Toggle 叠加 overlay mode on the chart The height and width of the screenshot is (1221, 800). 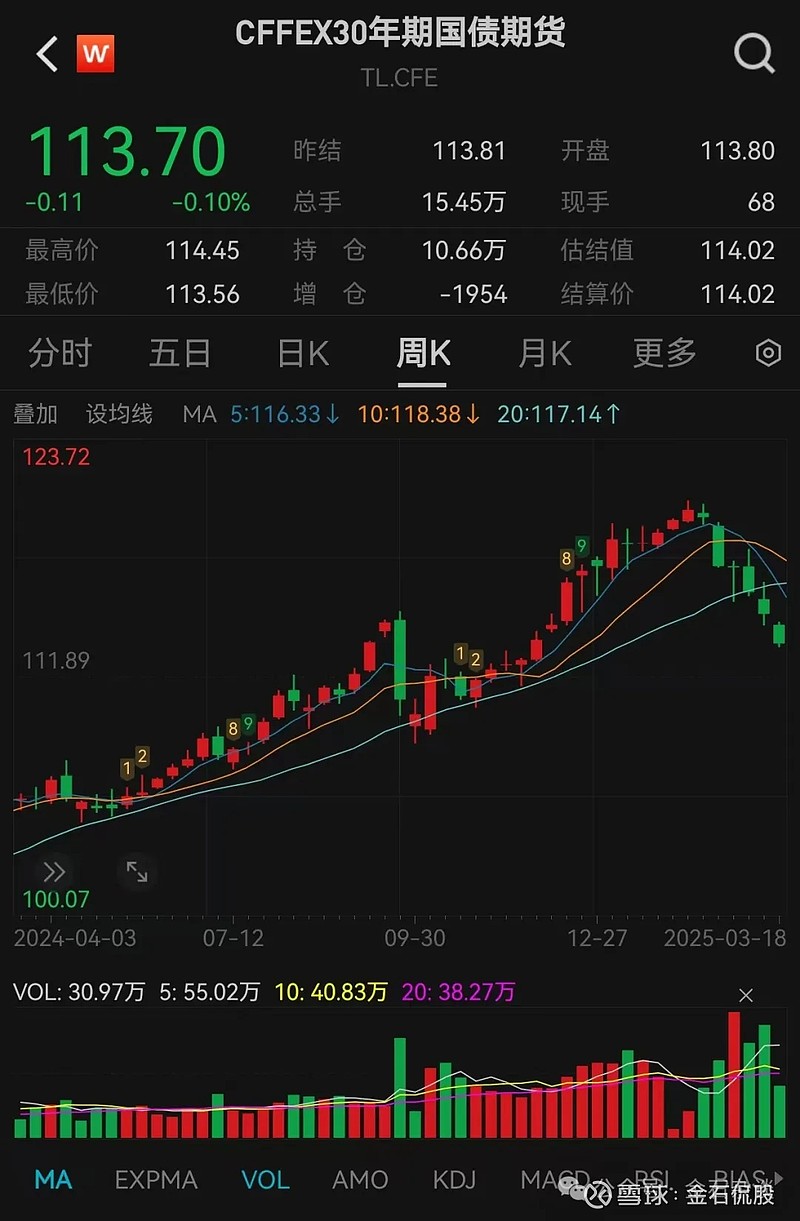[35, 413]
